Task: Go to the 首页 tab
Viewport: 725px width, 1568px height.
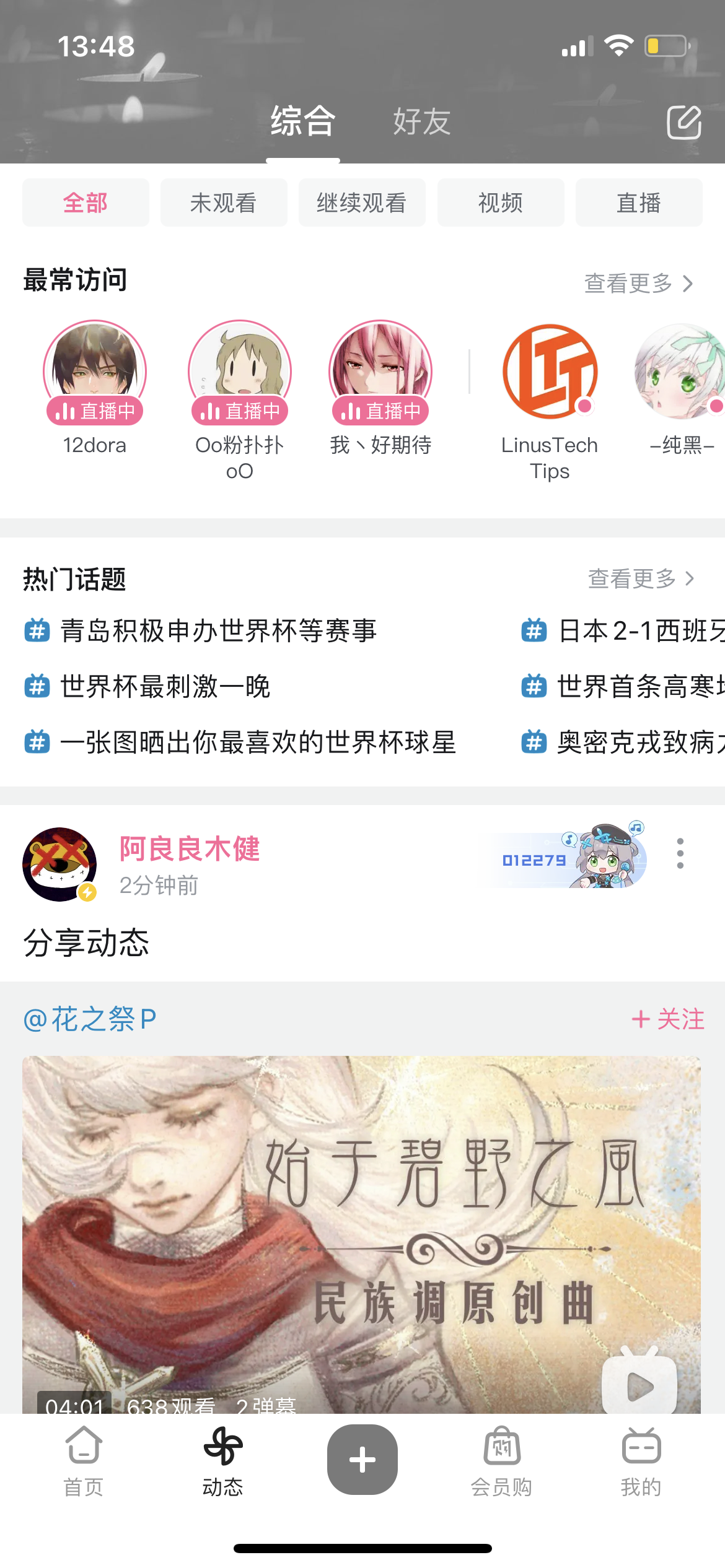Action: pos(84,1460)
